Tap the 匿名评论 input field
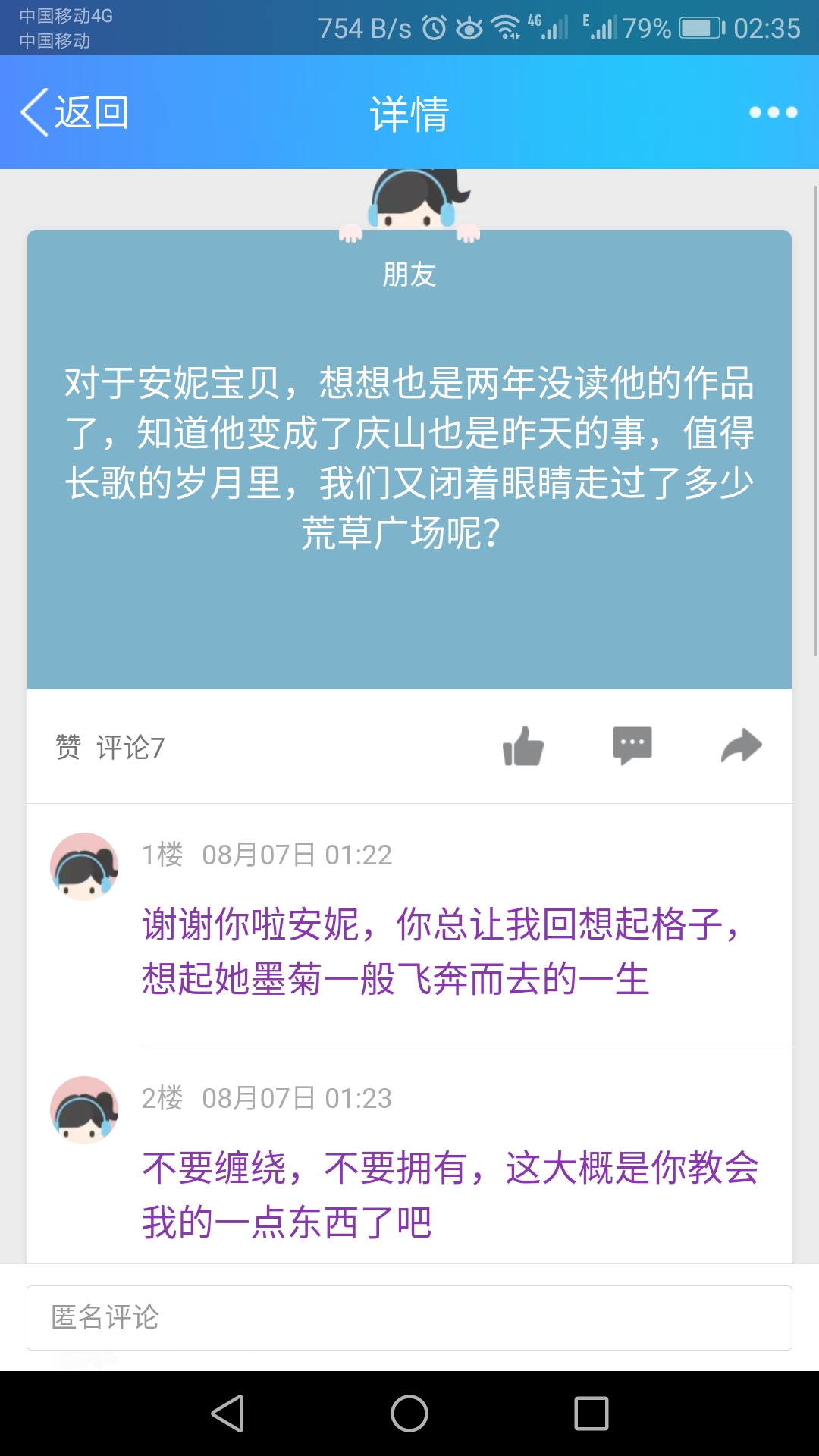This screenshot has width=819, height=1456. coord(409,1318)
